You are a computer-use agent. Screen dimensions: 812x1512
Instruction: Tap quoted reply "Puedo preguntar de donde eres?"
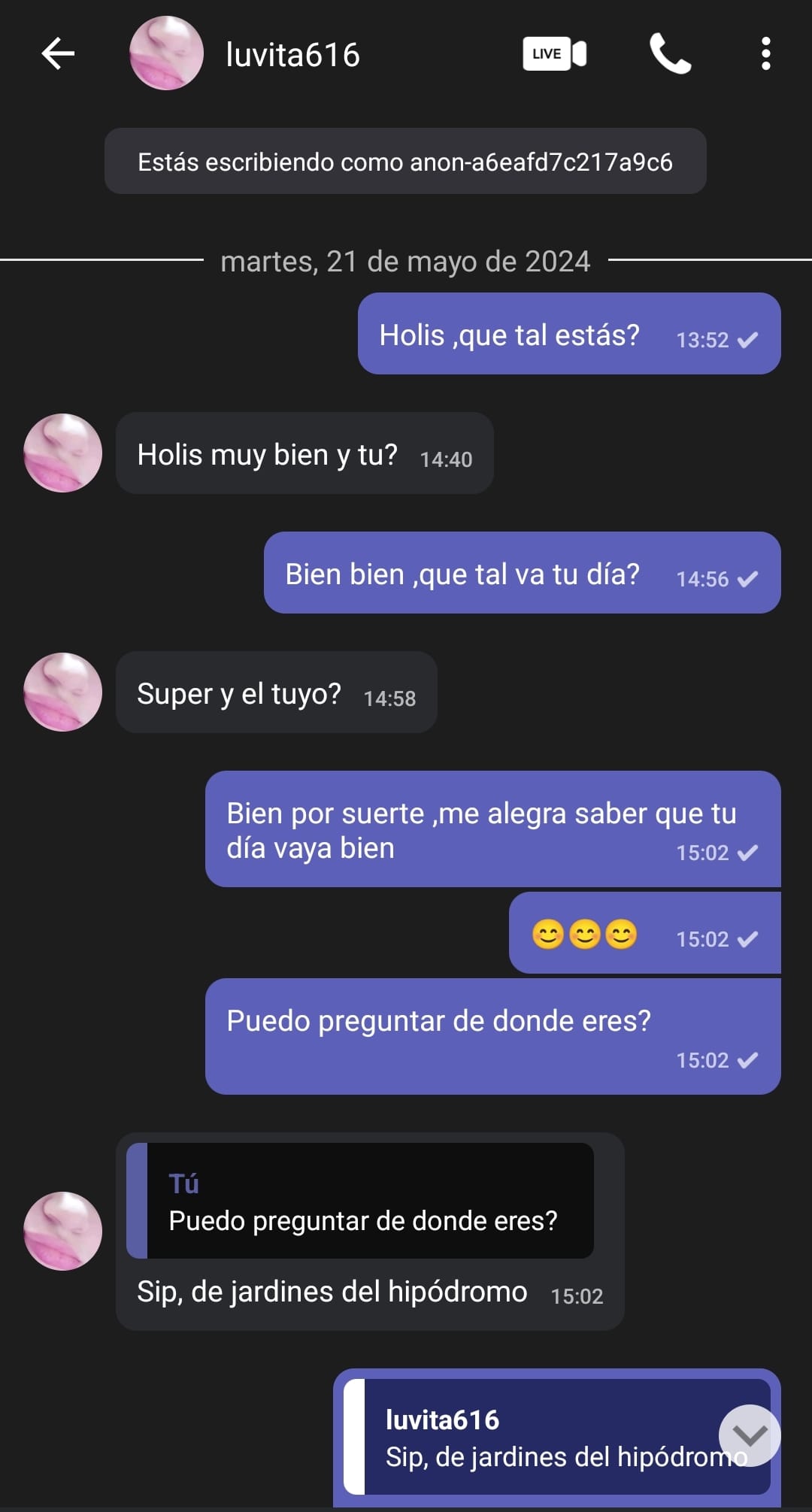pyautogui.click(x=361, y=1201)
